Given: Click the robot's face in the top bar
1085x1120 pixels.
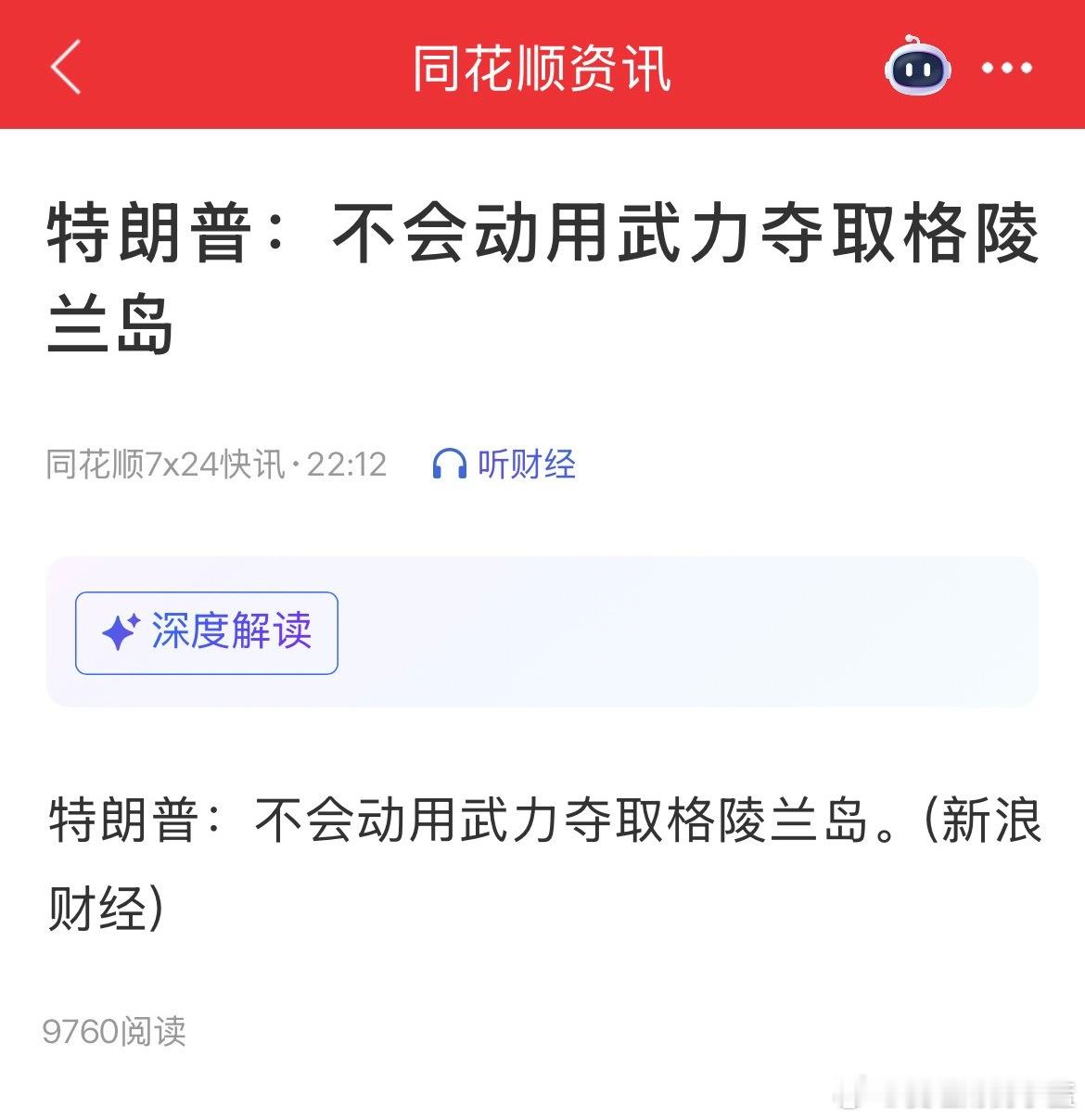Looking at the screenshot, I should (x=916, y=68).
